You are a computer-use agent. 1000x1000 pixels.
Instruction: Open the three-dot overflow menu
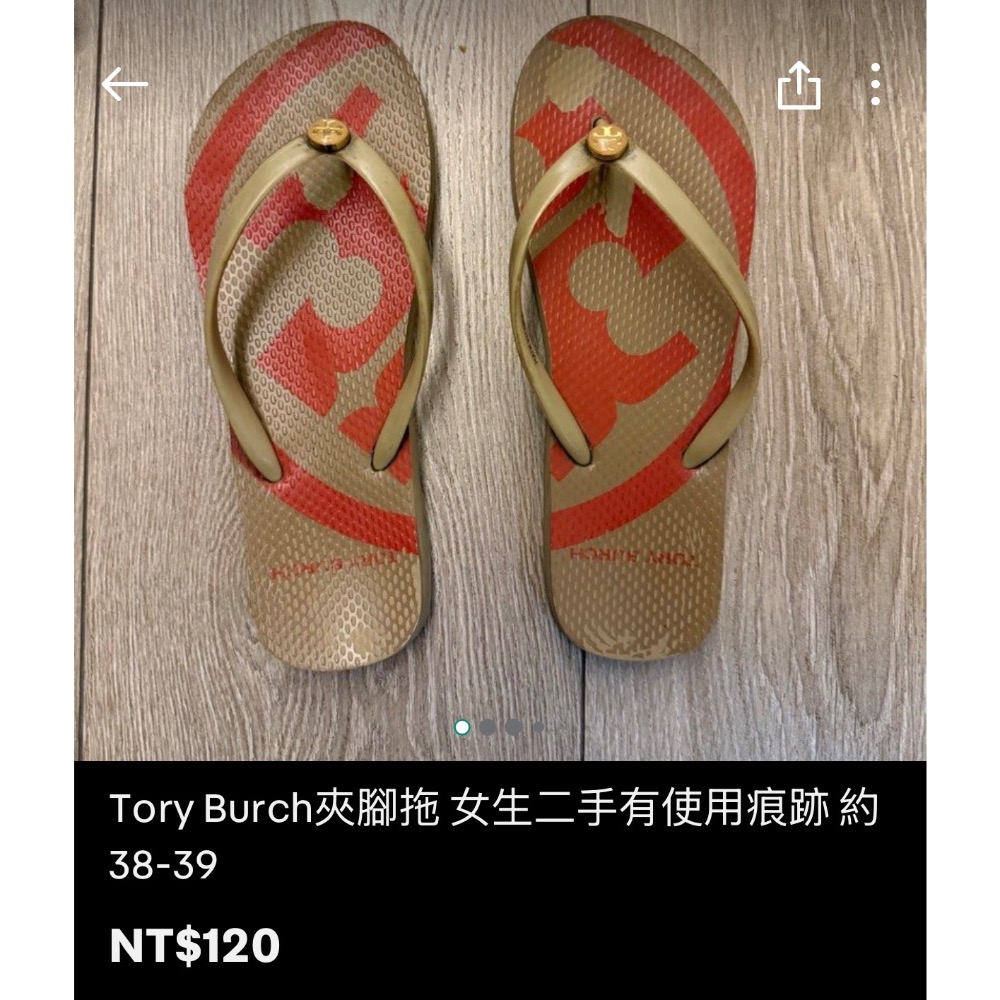coord(875,85)
